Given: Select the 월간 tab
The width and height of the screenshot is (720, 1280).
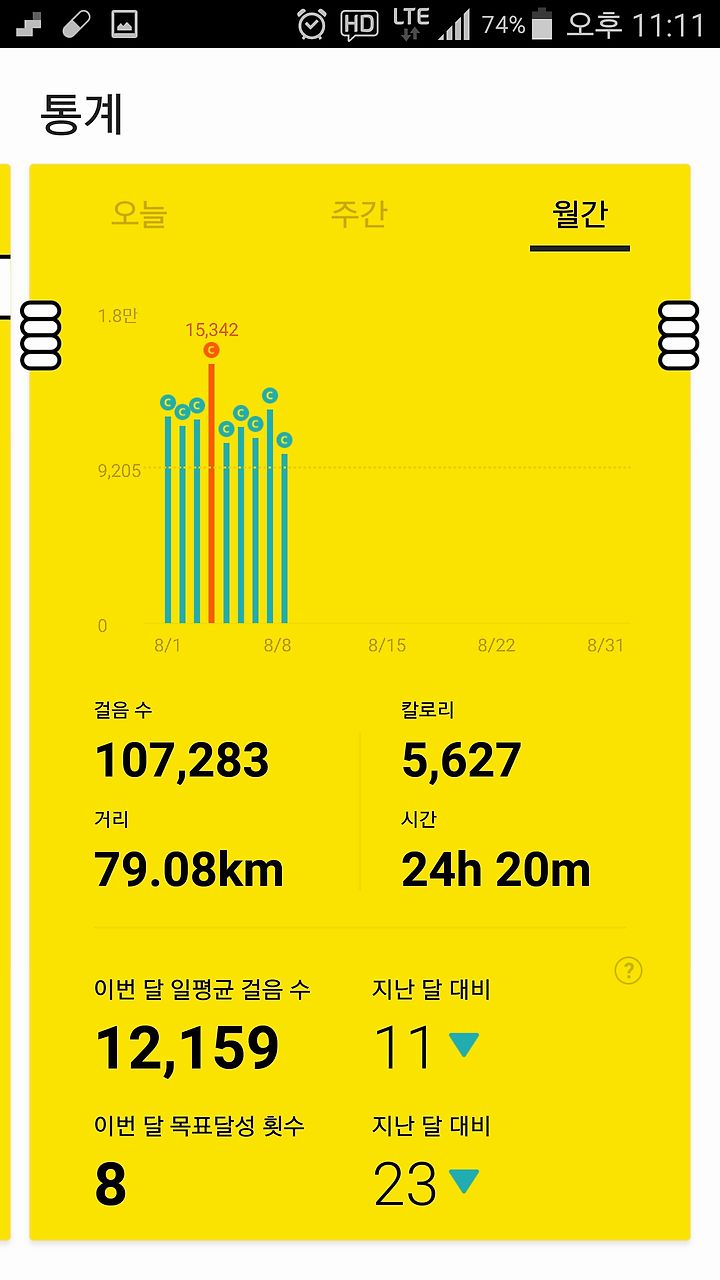Looking at the screenshot, I should [579, 214].
